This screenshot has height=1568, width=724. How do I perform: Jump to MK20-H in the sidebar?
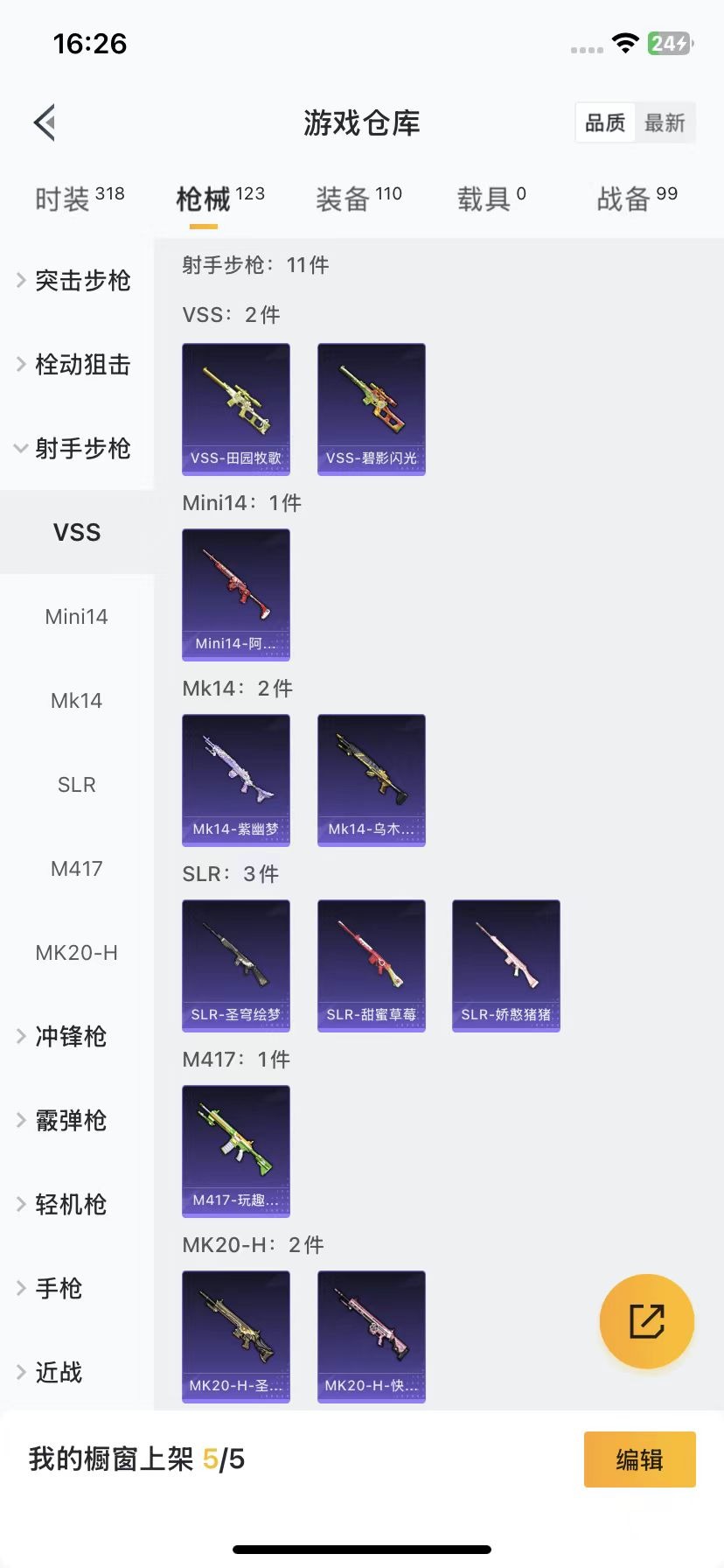coord(76,953)
